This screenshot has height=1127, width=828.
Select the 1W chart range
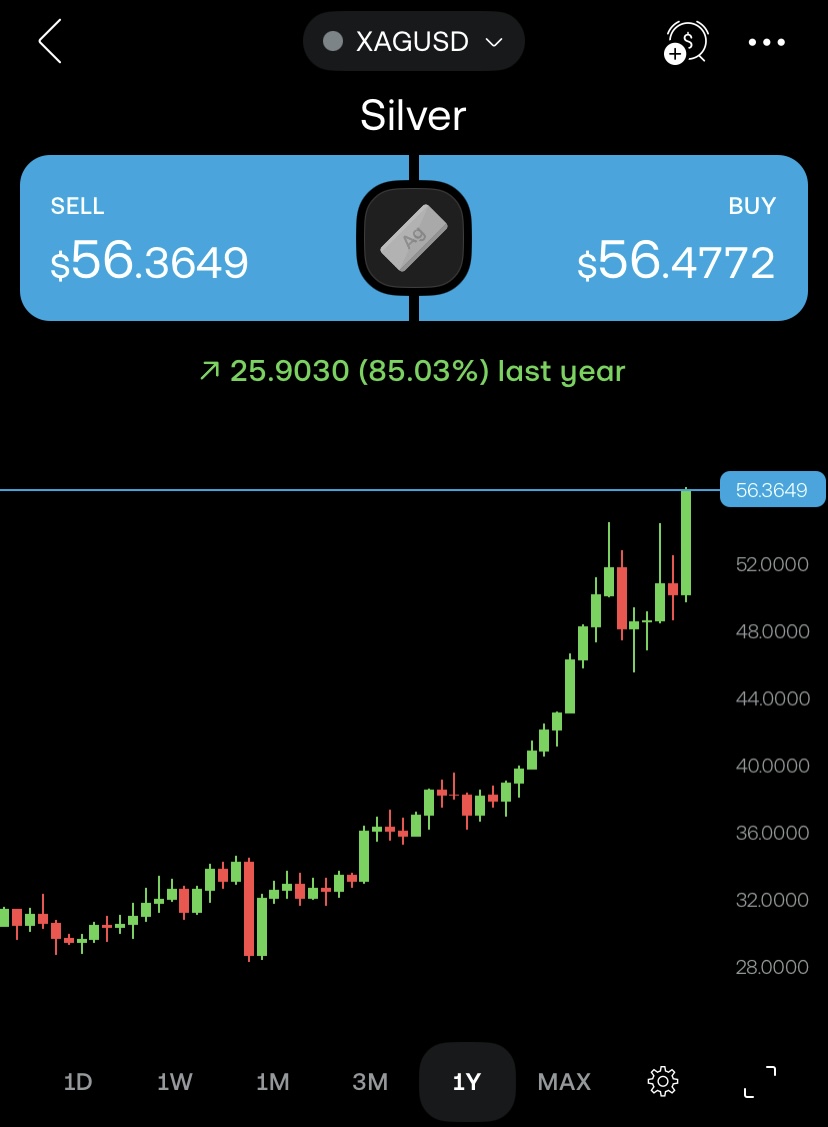click(175, 1082)
